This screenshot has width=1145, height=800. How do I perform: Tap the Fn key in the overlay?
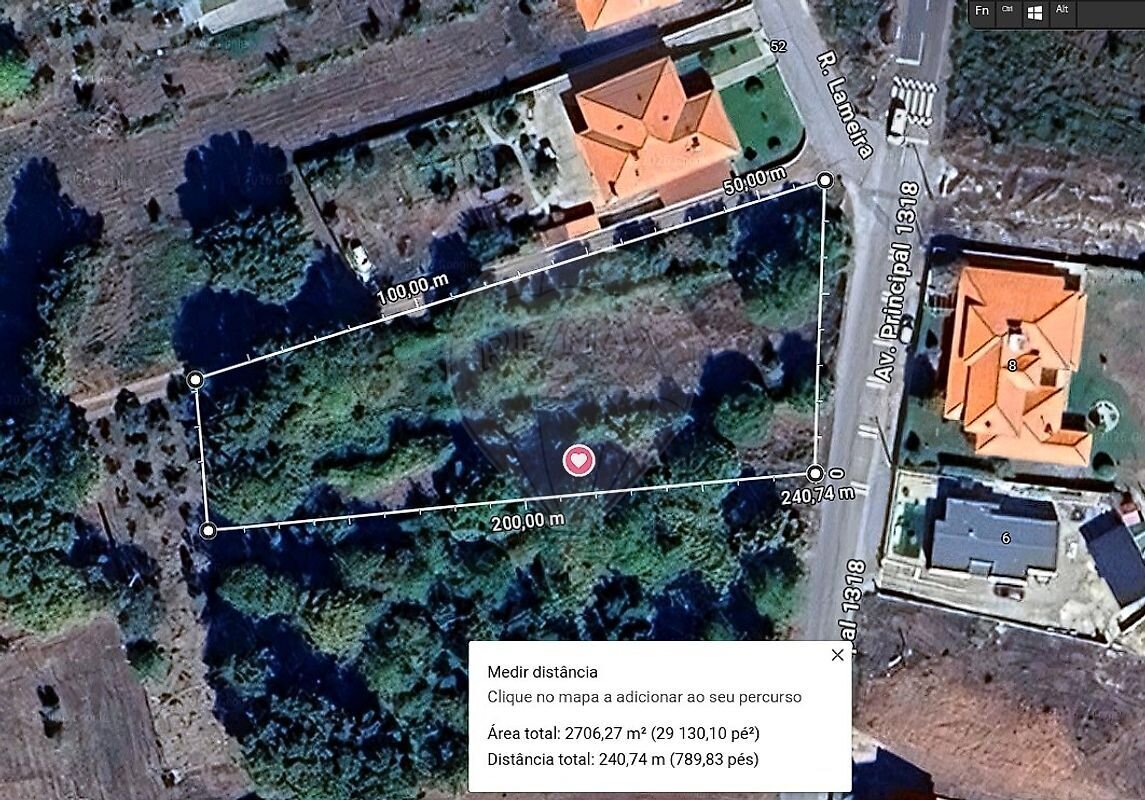point(982,11)
